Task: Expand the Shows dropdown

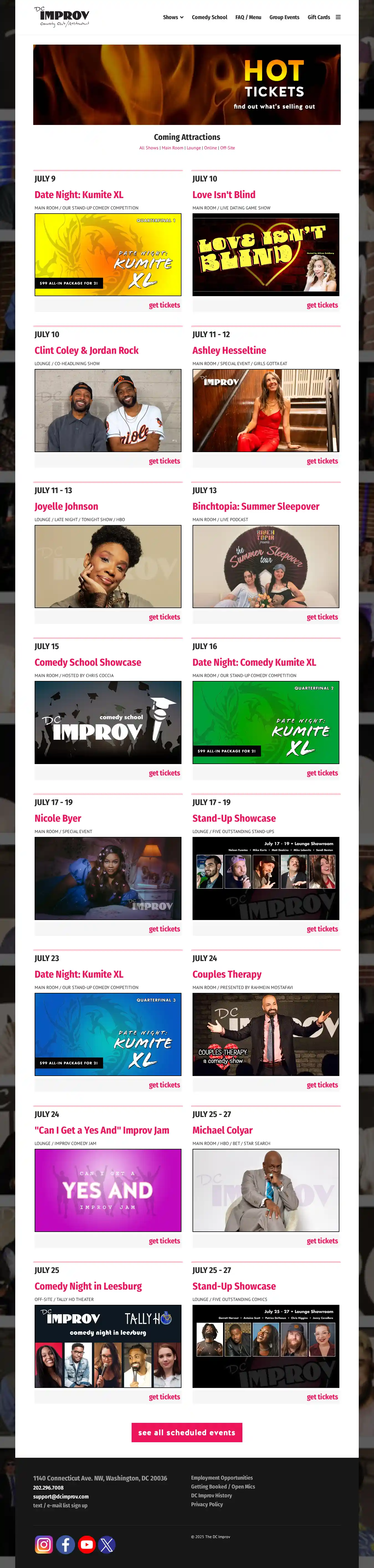Action: tap(173, 17)
